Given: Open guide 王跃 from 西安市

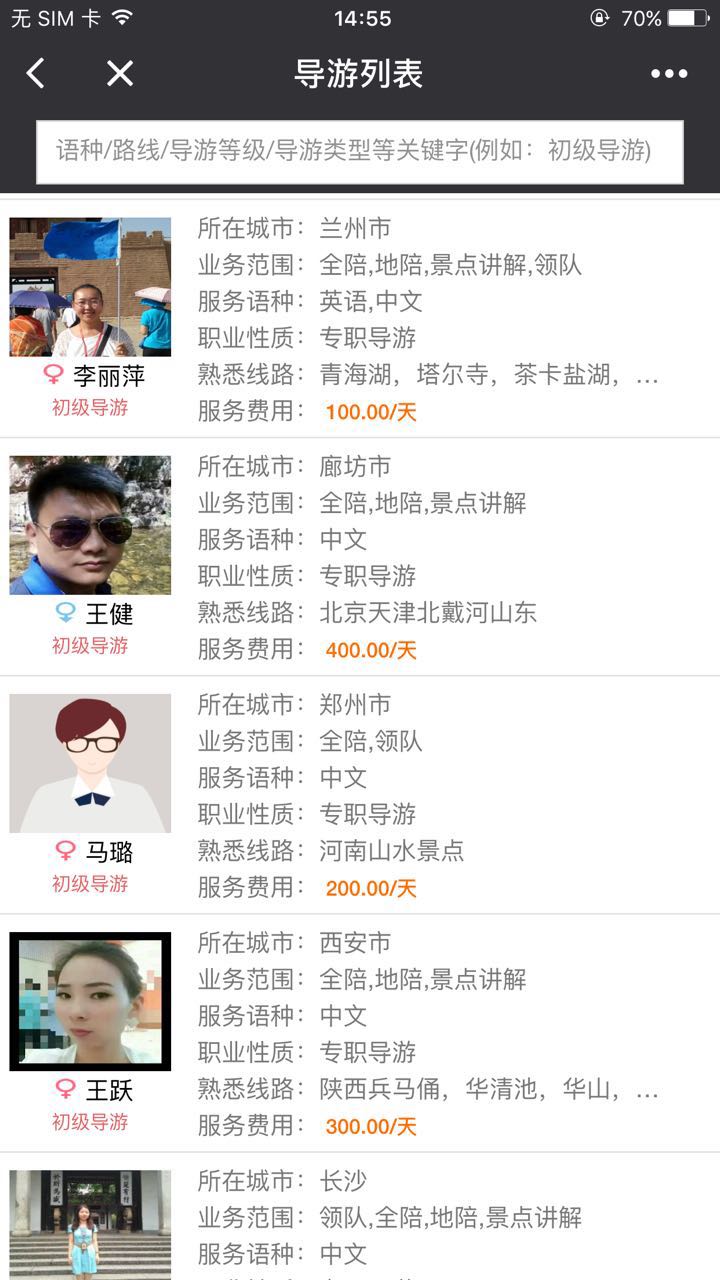Looking at the screenshot, I should point(360,1032).
